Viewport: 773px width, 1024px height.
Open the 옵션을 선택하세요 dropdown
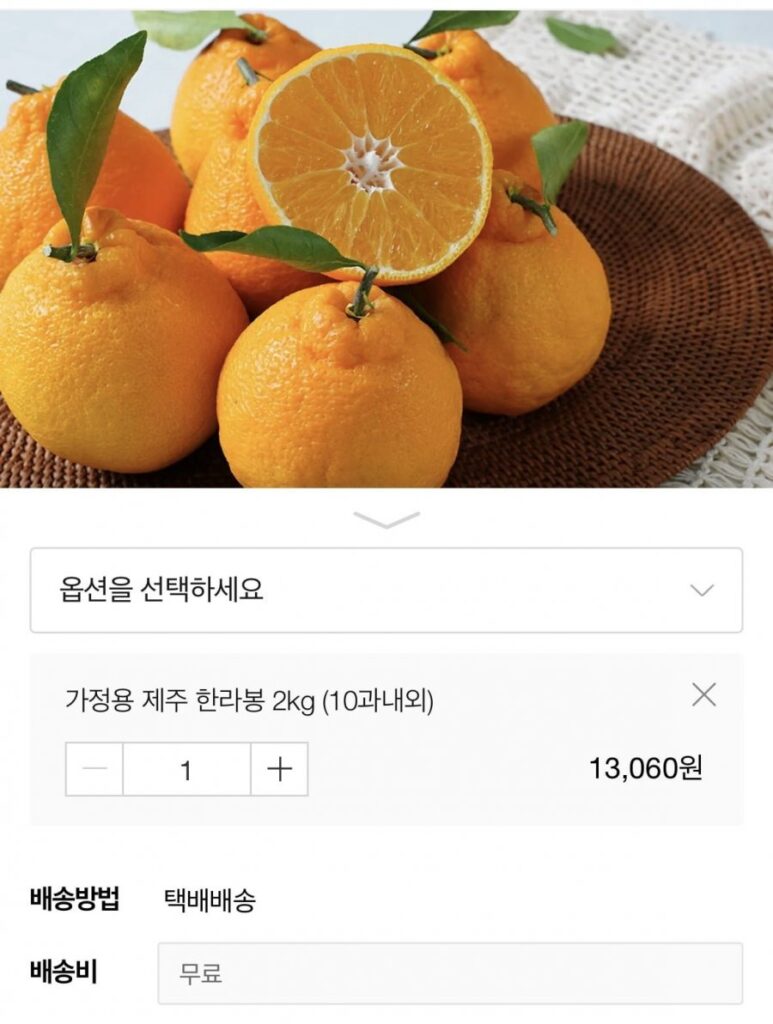coord(386,588)
